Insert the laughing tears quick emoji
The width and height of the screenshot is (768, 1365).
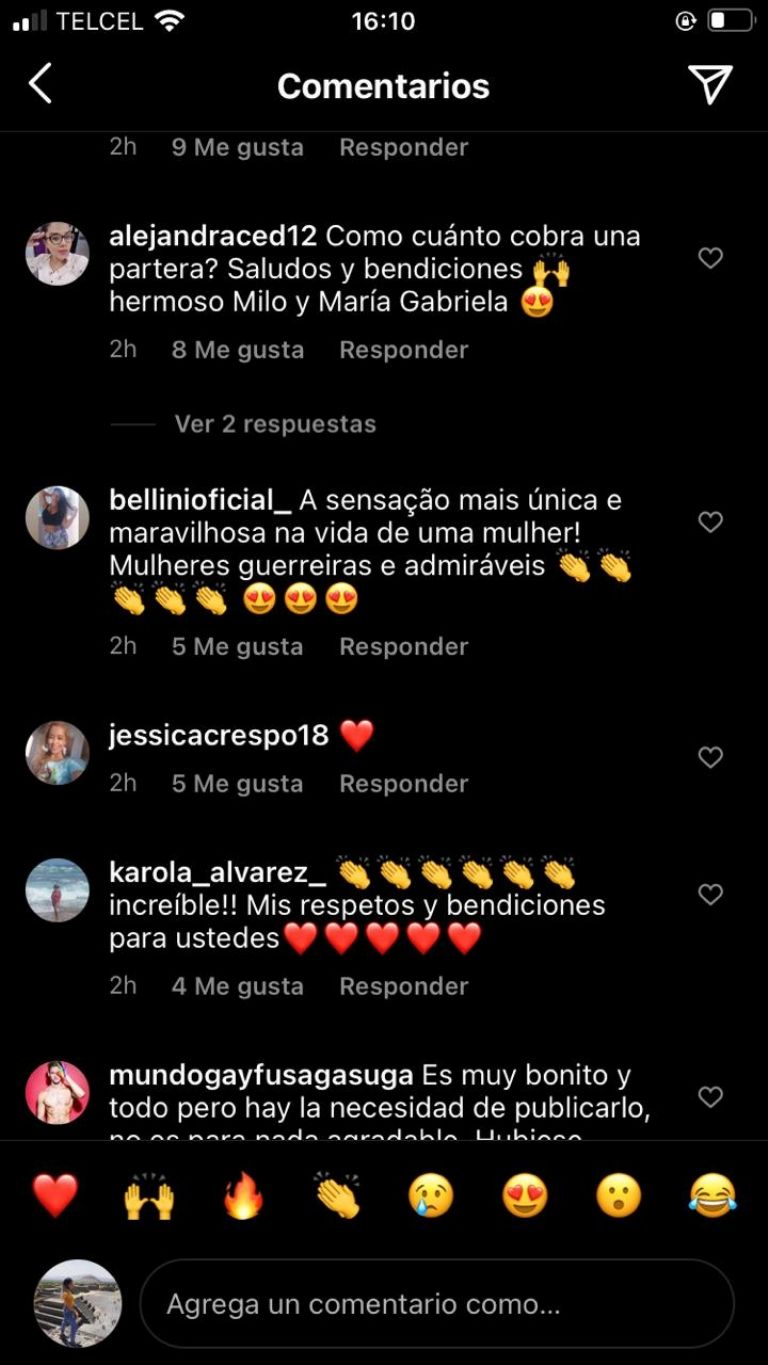(x=712, y=1196)
